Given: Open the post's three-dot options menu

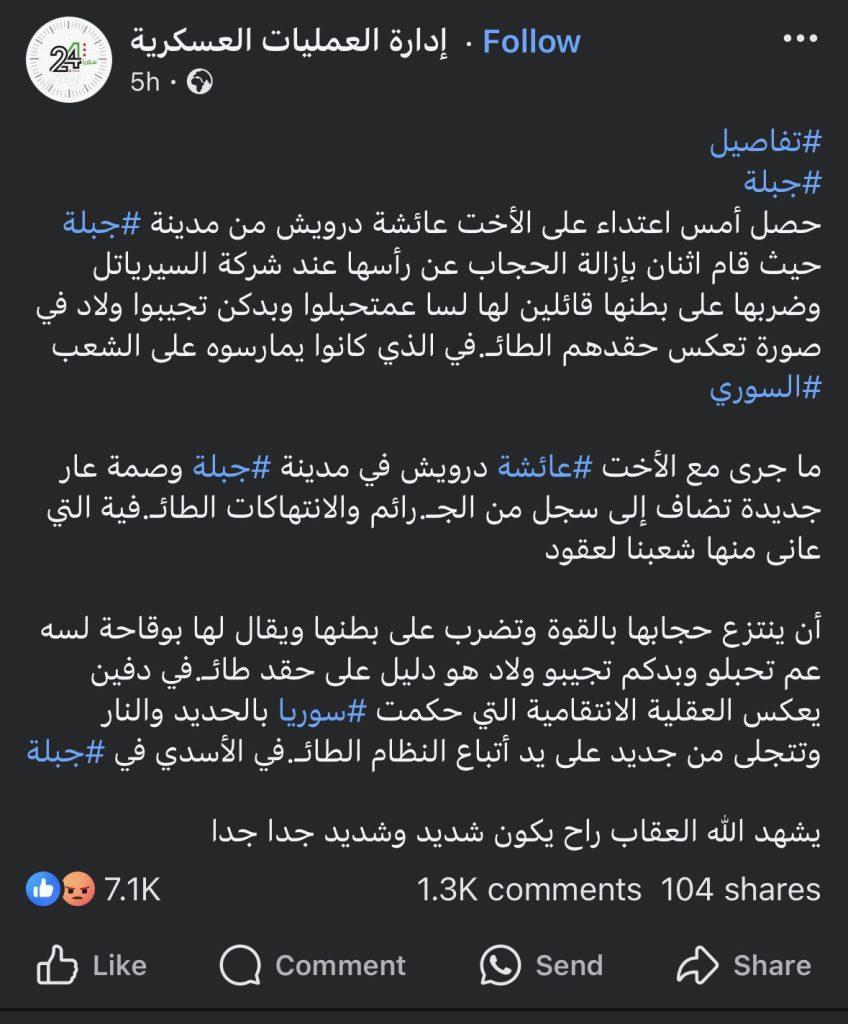Looking at the screenshot, I should (800, 40).
